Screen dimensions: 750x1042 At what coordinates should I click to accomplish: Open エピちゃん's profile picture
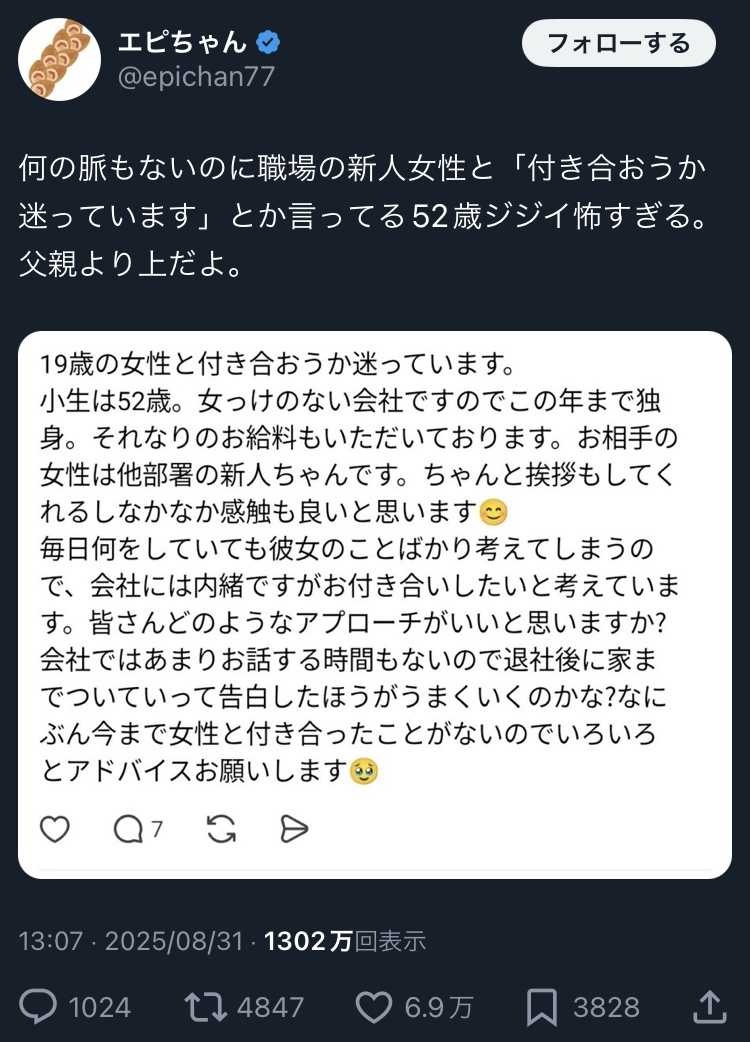pyautogui.click(x=59, y=59)
